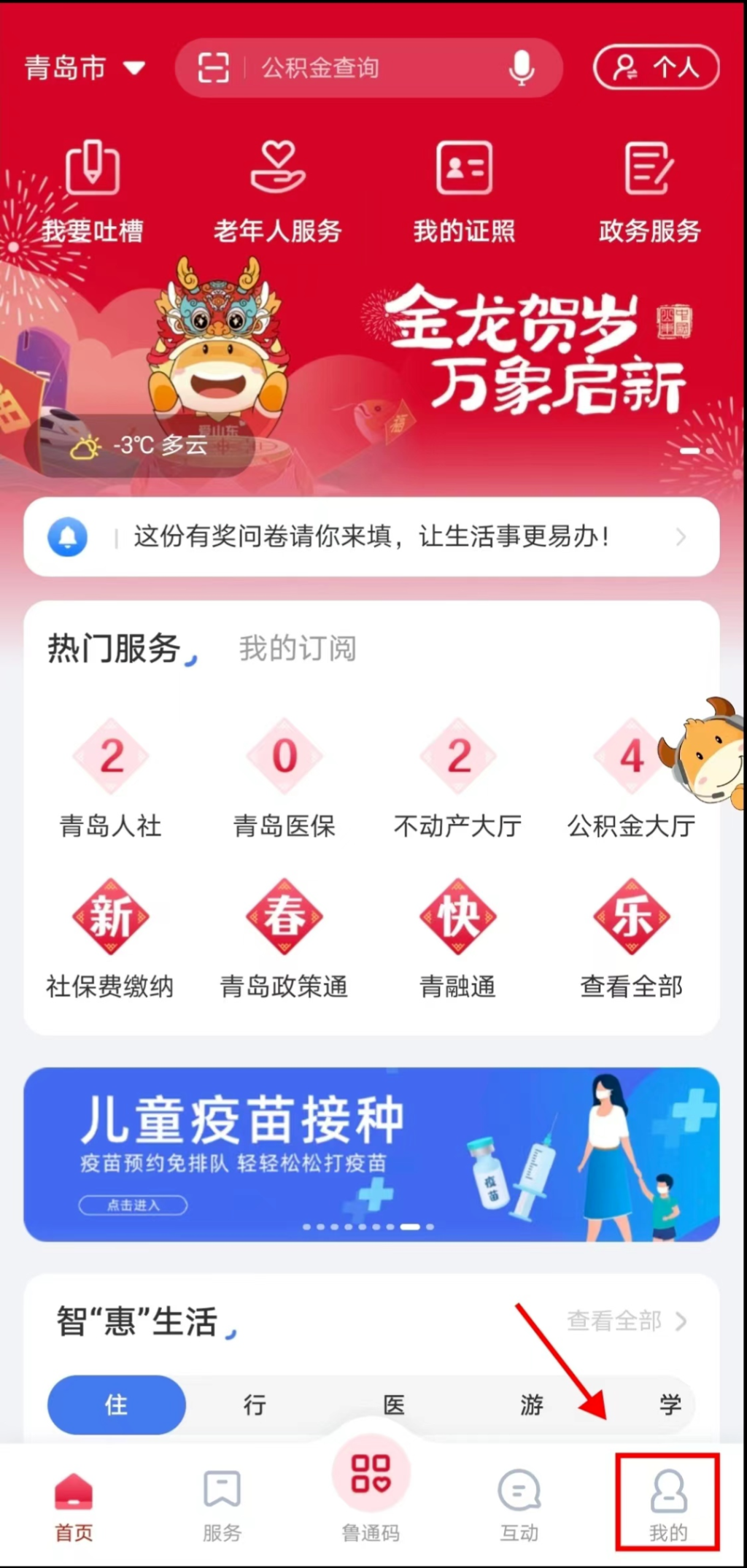Image resolution: width=747 pixels, height=1568 pixels.
Task: Switch to the 我的 bottom tab
Action: (x=668, y=1503)
